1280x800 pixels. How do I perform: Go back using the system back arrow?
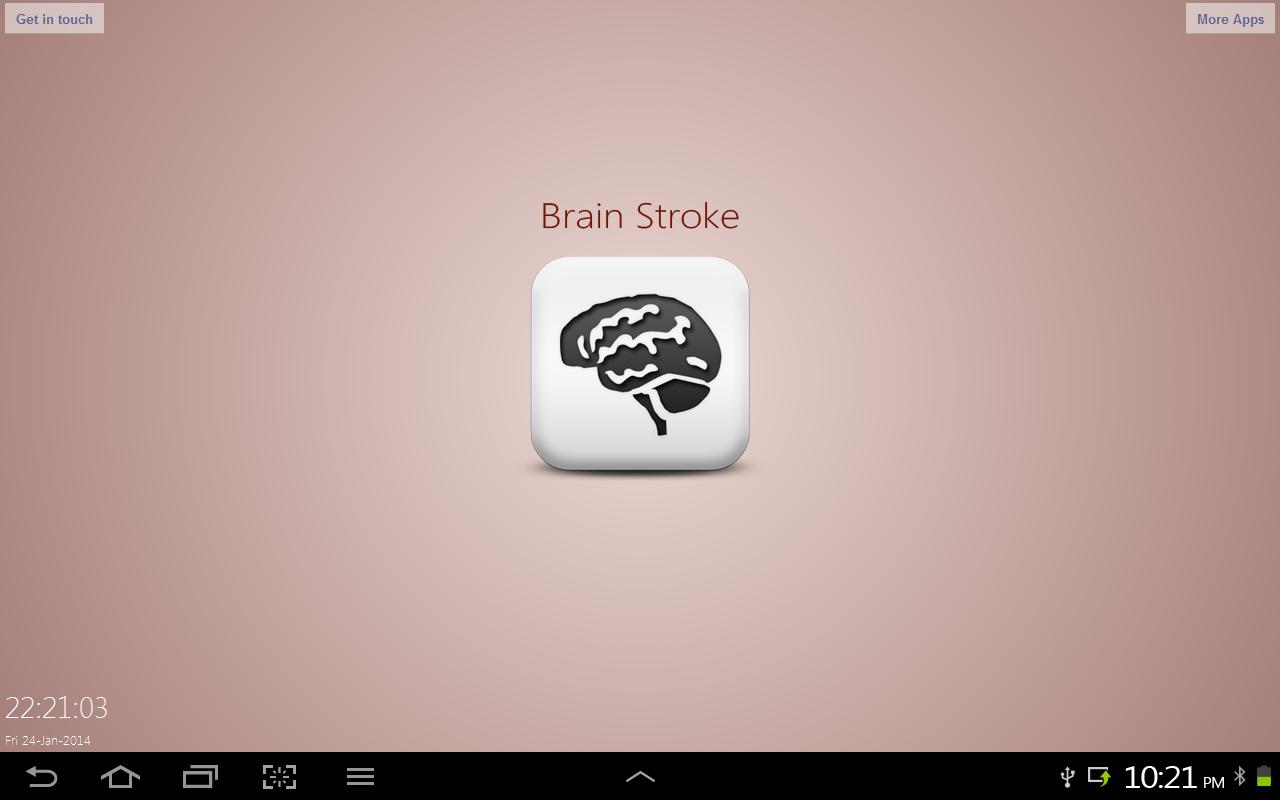(41, 777)
